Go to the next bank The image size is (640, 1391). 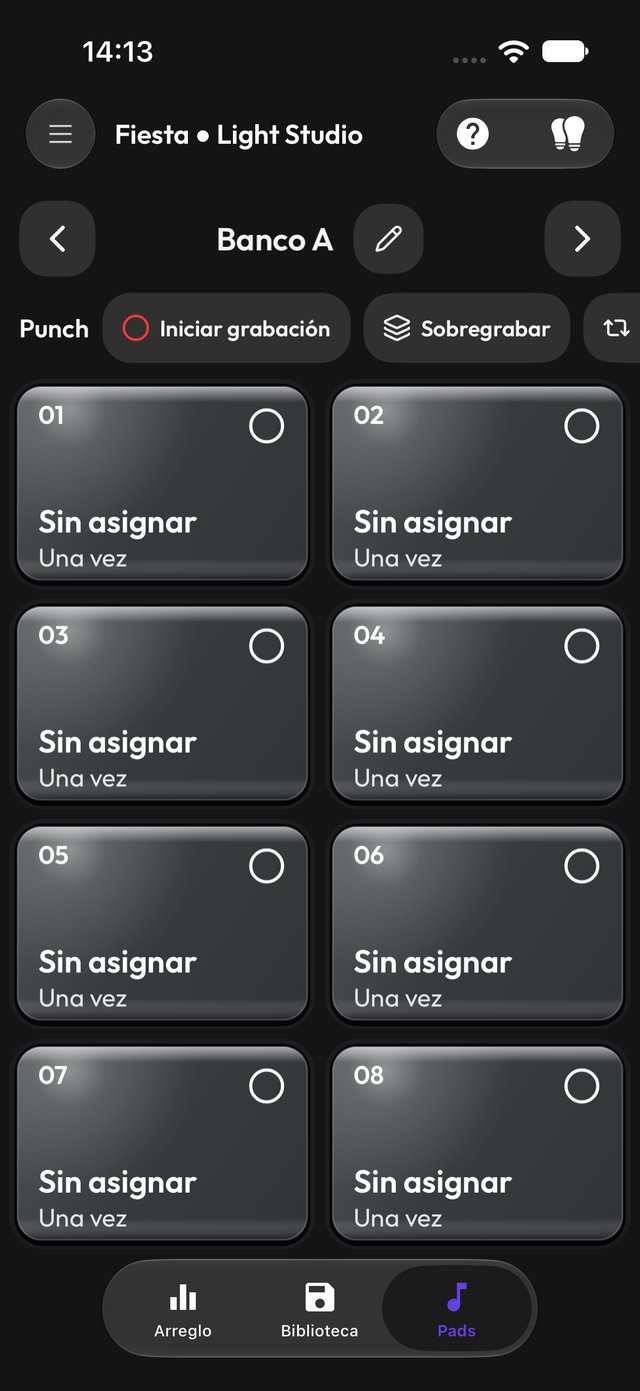[x=582, y=239]
